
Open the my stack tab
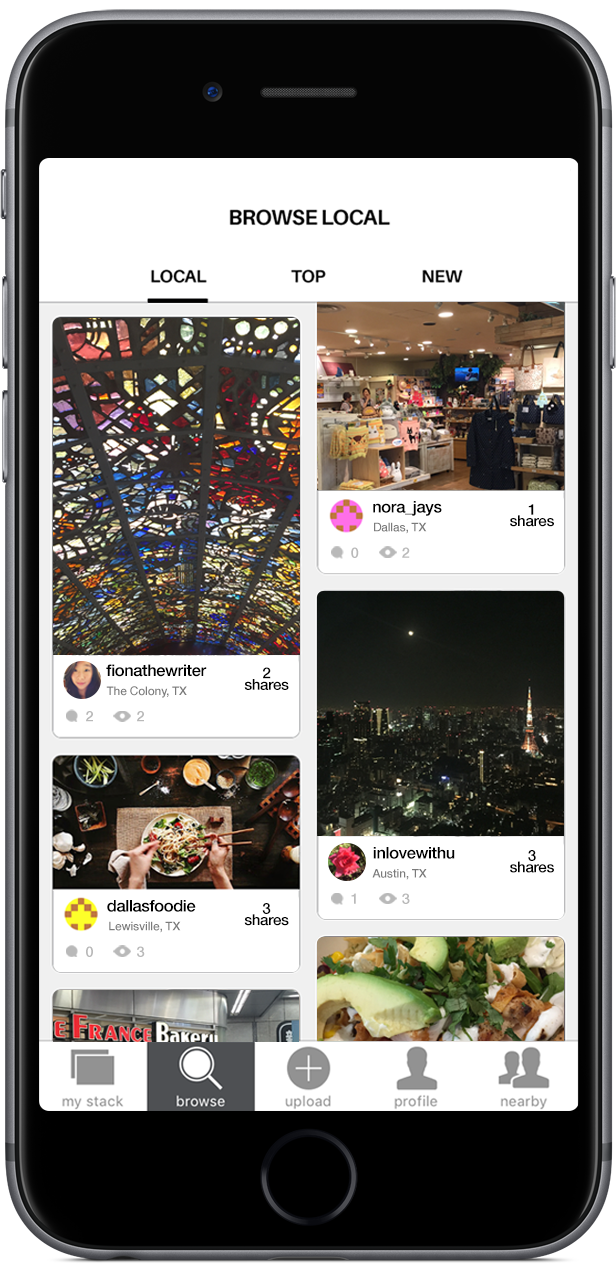(92, 1077)
